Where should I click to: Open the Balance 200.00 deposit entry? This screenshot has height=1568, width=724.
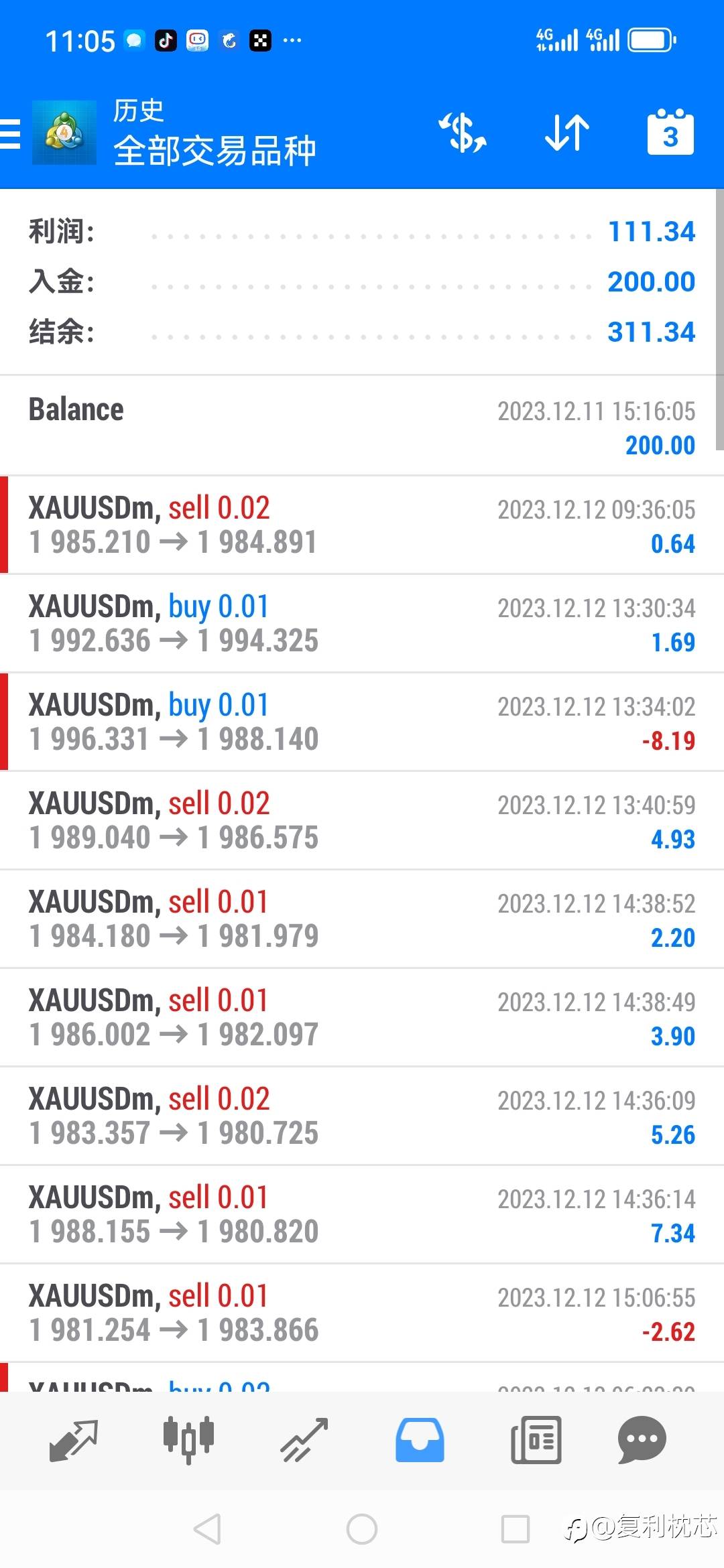(362, 426)
